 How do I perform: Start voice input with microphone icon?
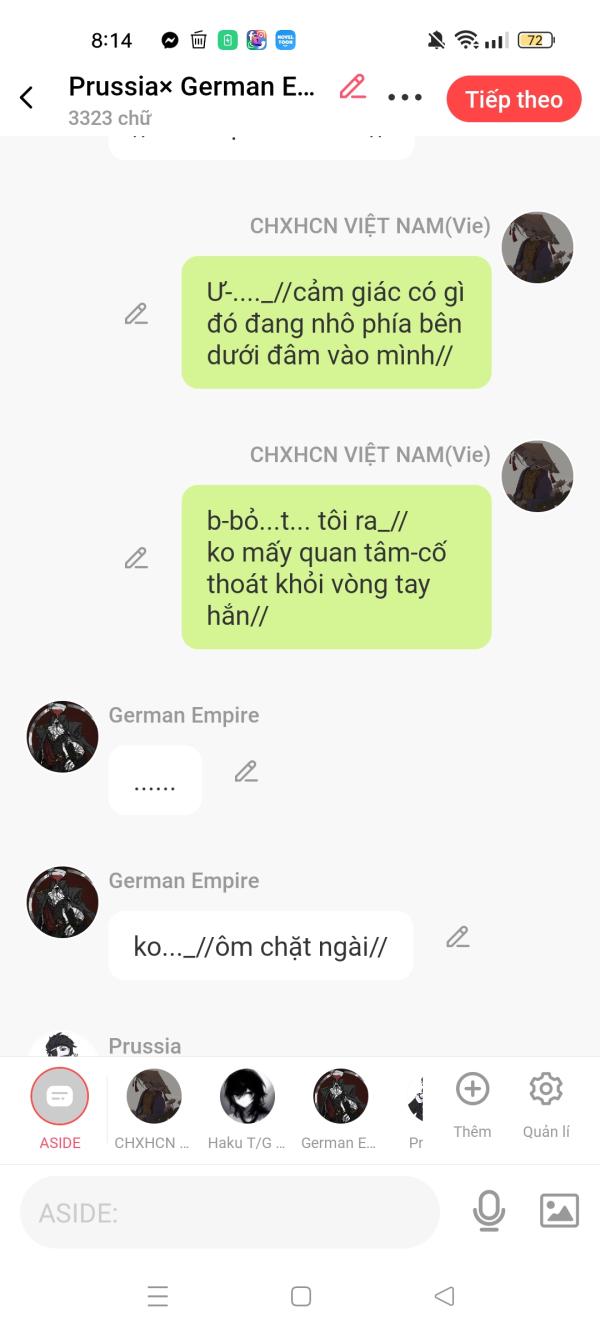click(x=488, y=1211)
